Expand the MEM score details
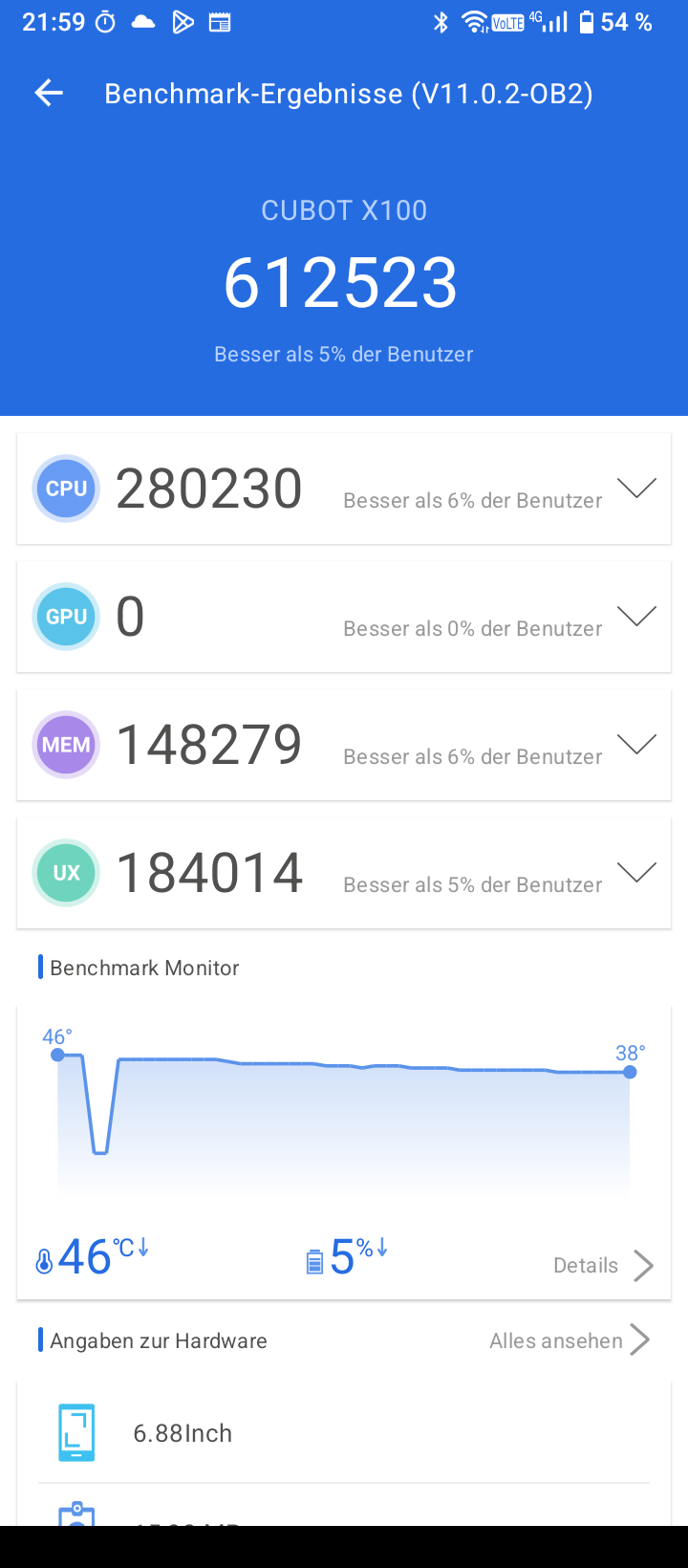 click(635, 745)
